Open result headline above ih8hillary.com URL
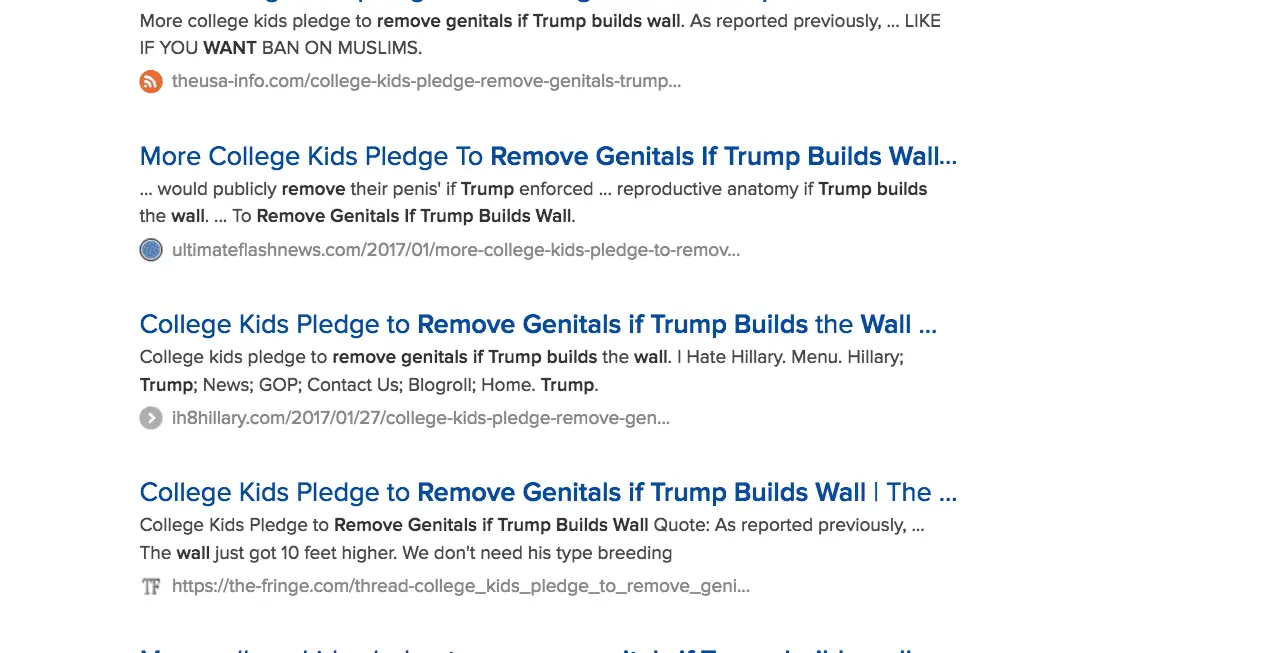The height and width of the screenshot is (653, 1265). point(538,325)
